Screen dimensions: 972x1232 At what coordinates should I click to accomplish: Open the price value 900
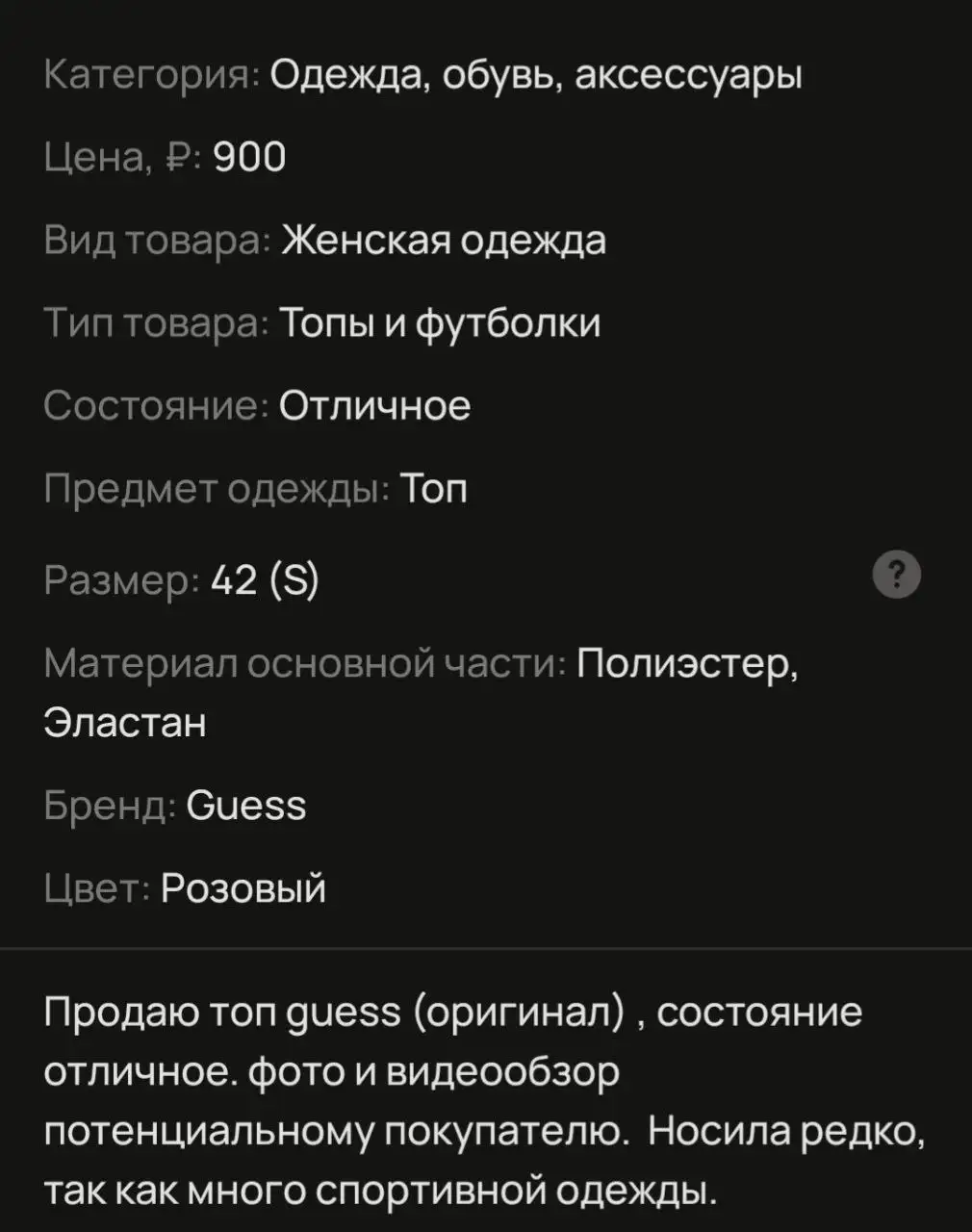coord(248,158)
